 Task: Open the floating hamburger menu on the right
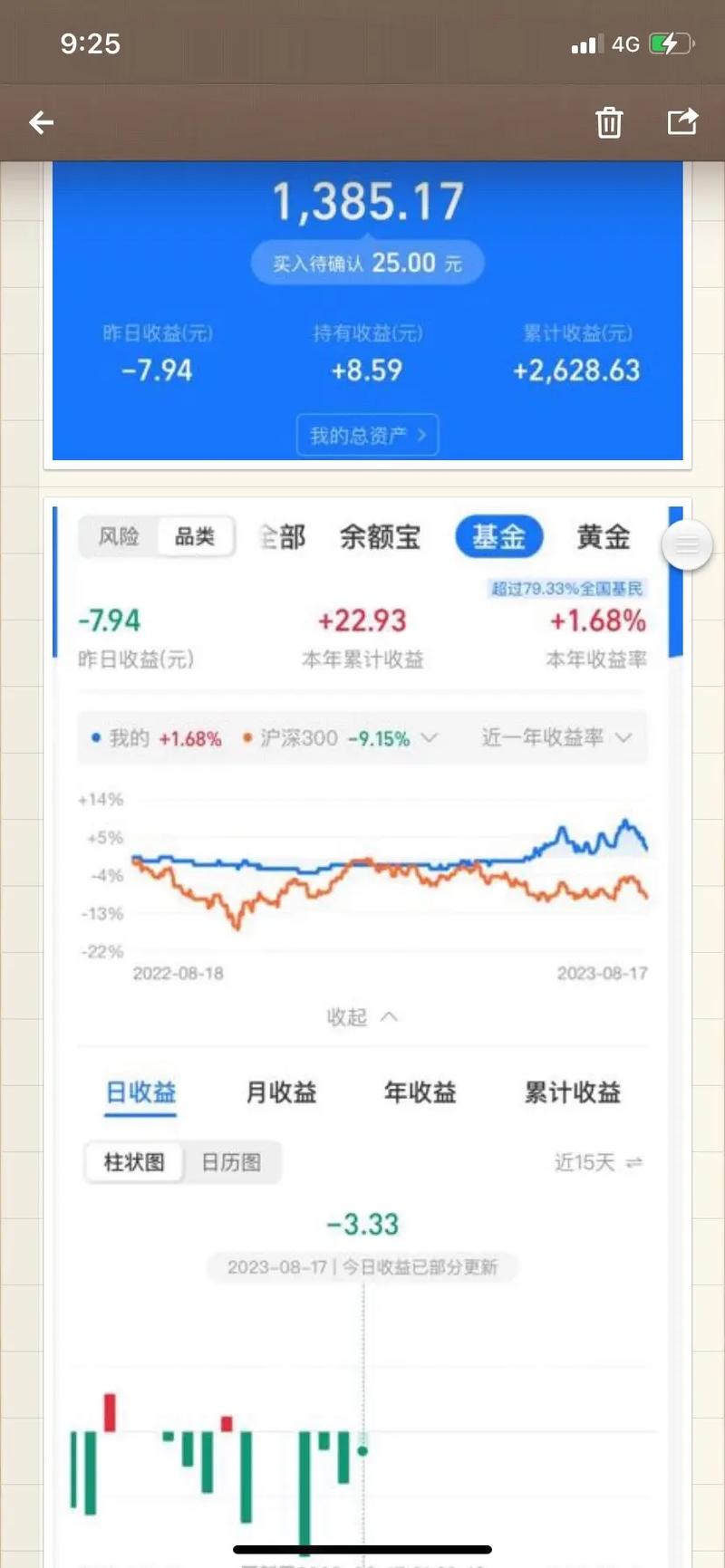pos(687,544)
